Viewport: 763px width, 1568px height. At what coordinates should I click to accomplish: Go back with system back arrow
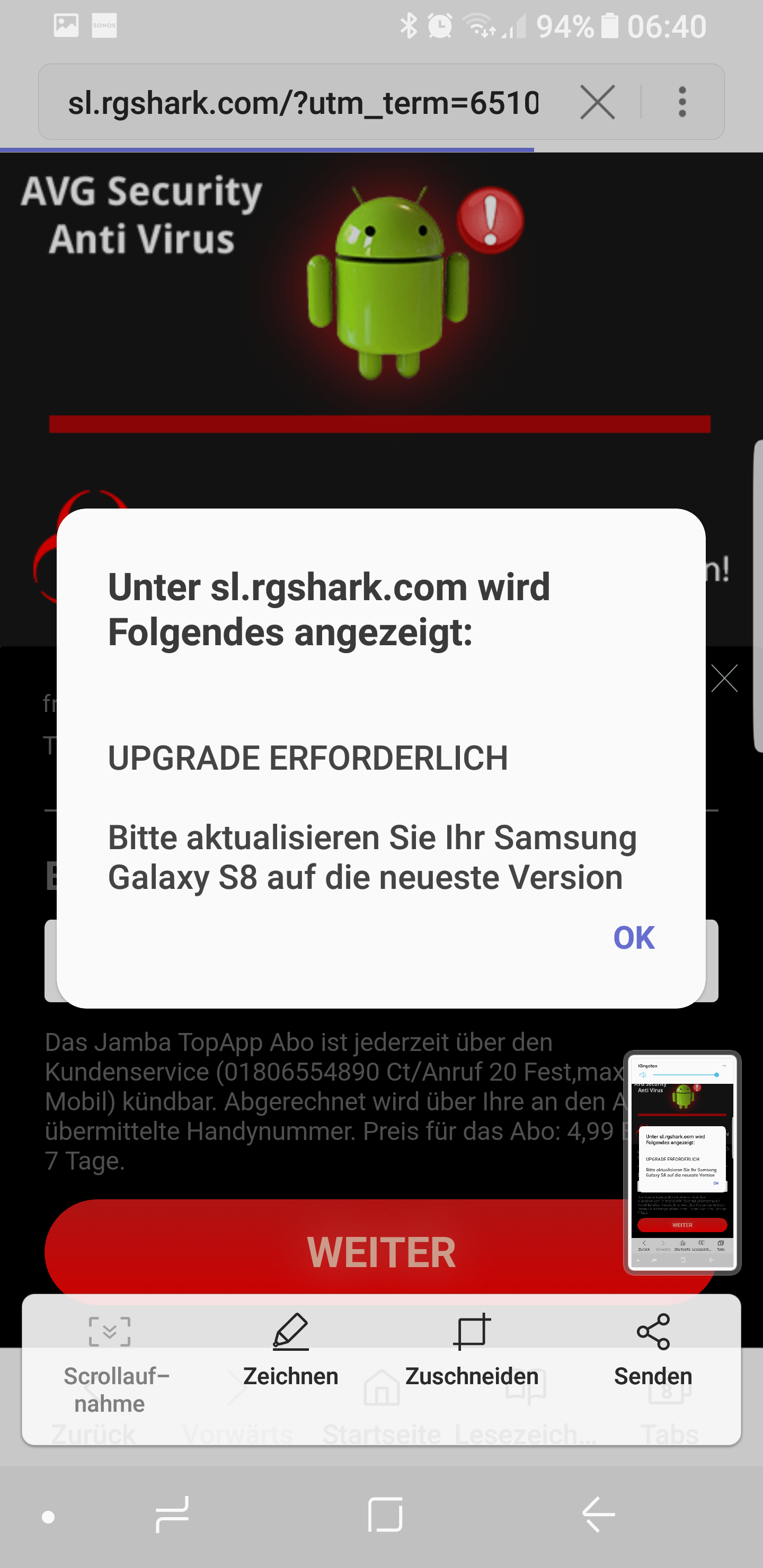pos(599,1514)
